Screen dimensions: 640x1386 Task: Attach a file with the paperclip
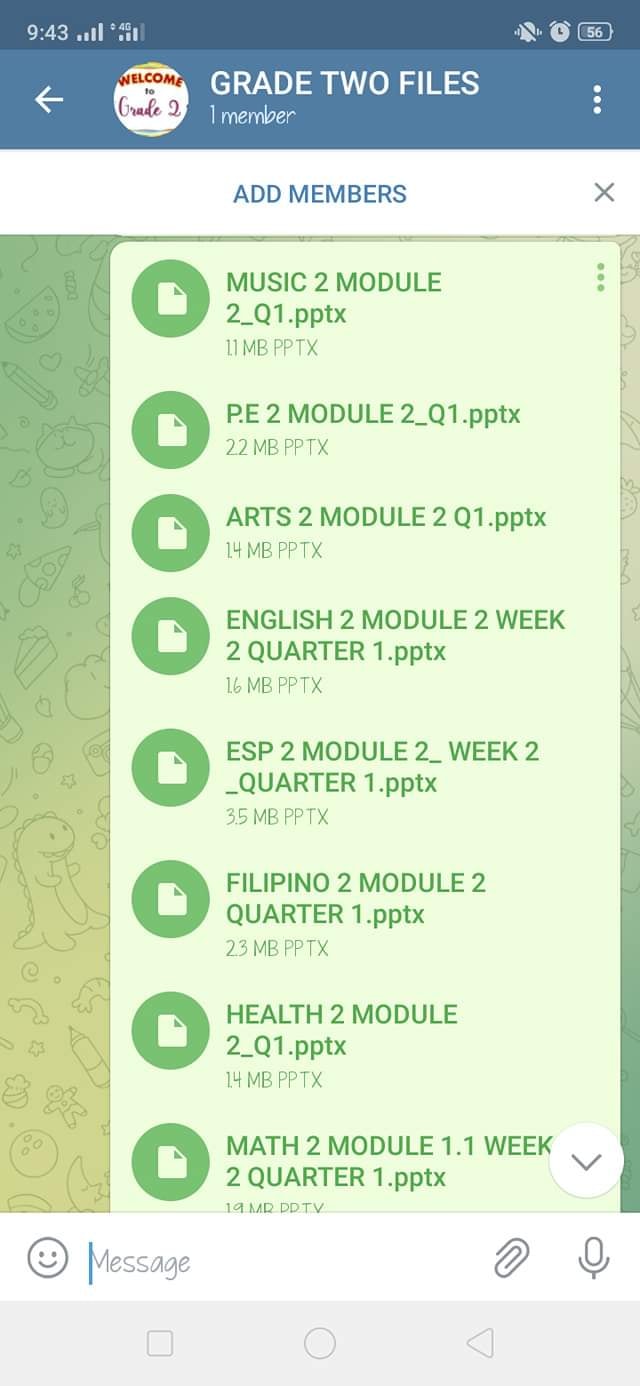(x=511, y=1259)
